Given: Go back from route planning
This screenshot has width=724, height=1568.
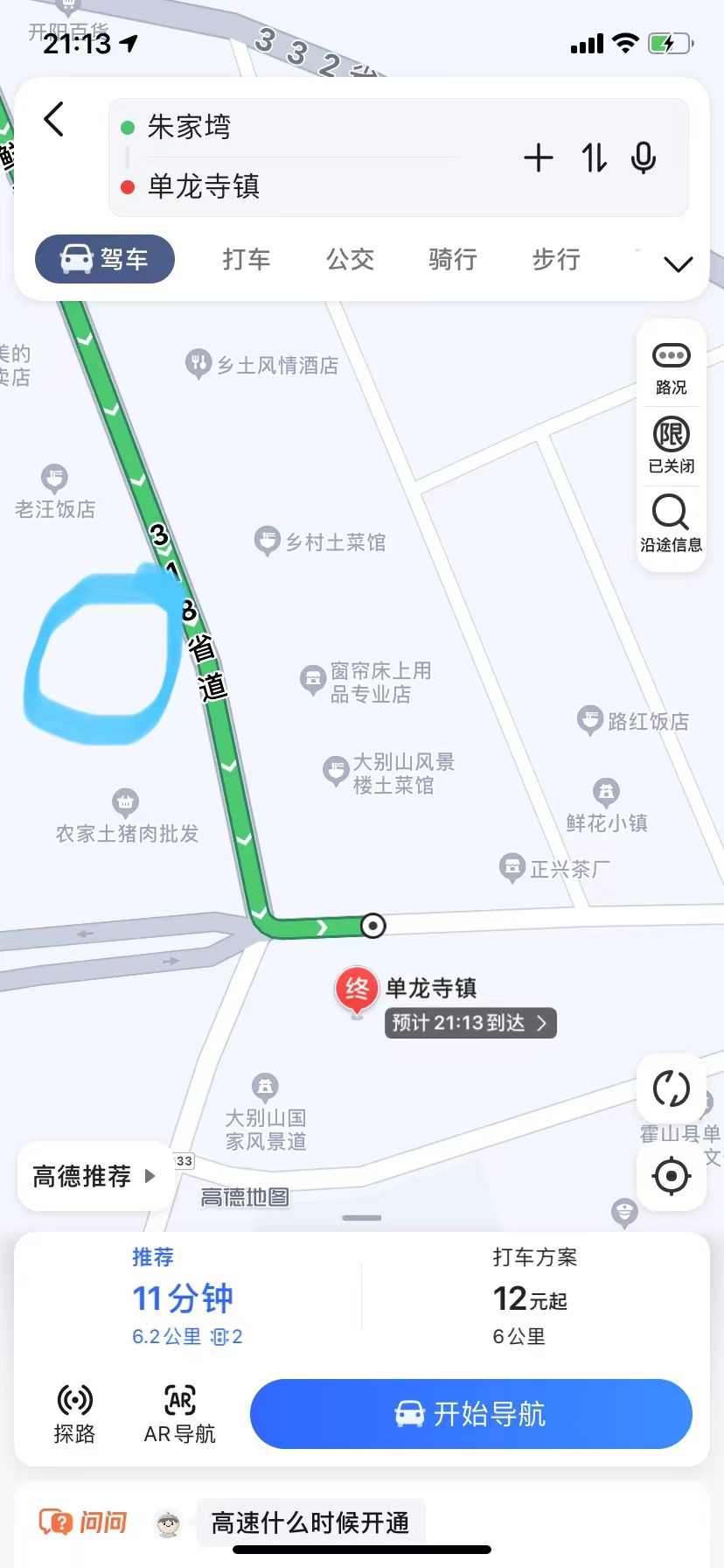Looking at the screenshot, I should [x=54, y=120].
